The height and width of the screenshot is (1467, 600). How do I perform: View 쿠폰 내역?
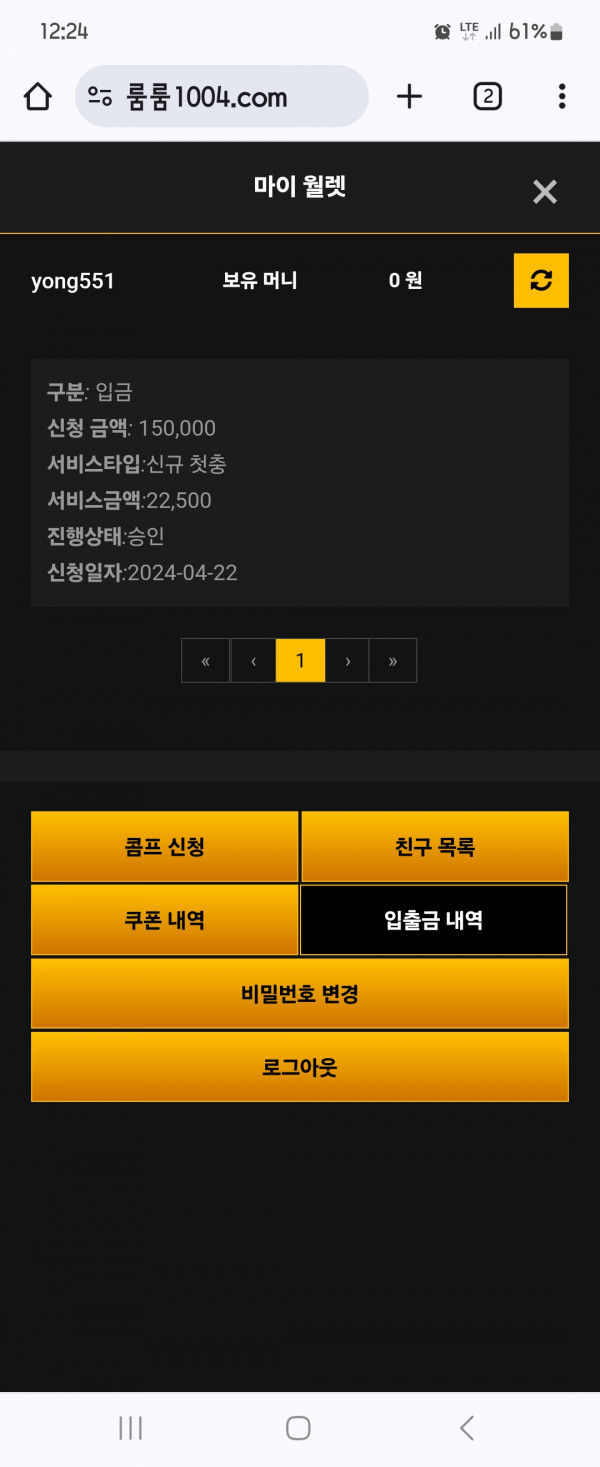[164, 920]
